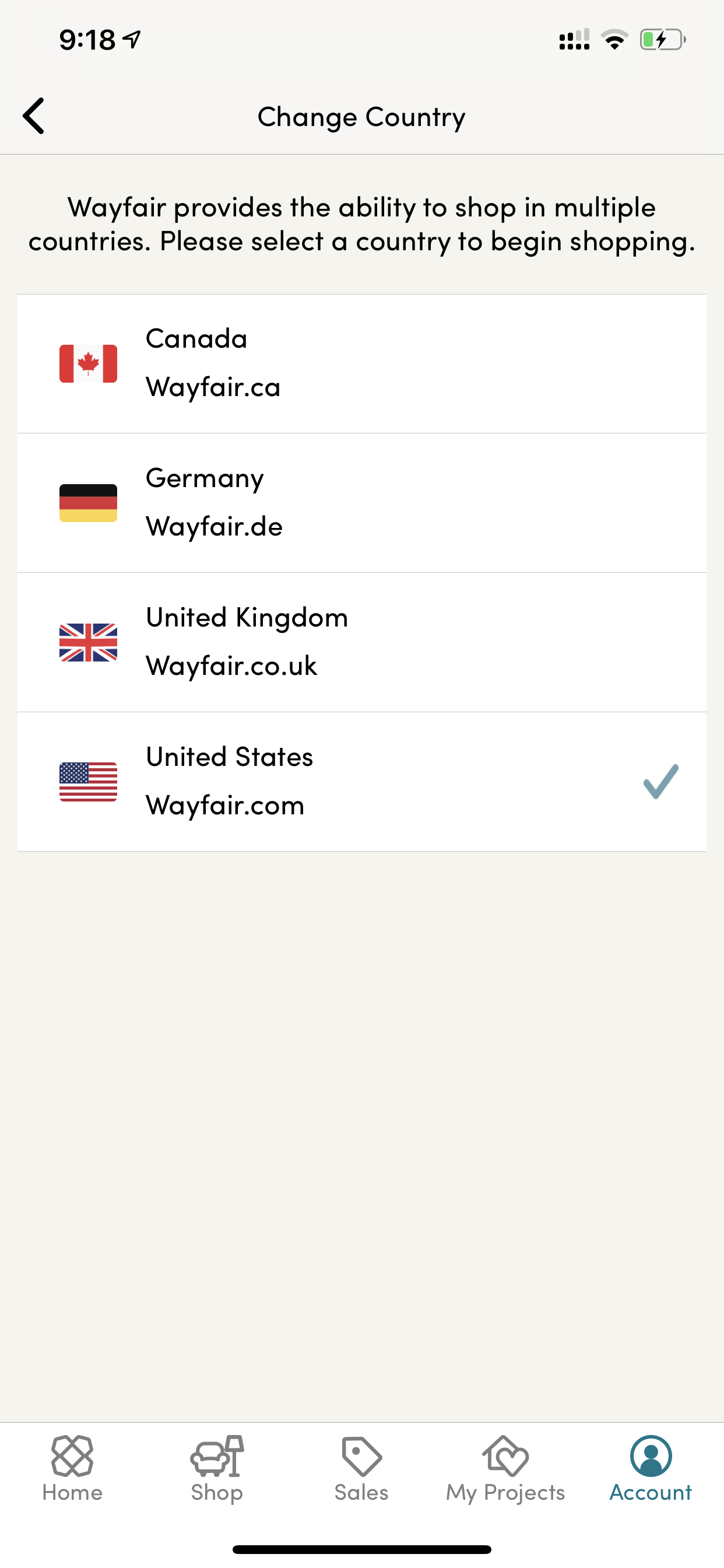The height and width of the screenshot is (1568, 724).
Task: Choose Germany Wayfair.de
Action: (x=362, y=503)
